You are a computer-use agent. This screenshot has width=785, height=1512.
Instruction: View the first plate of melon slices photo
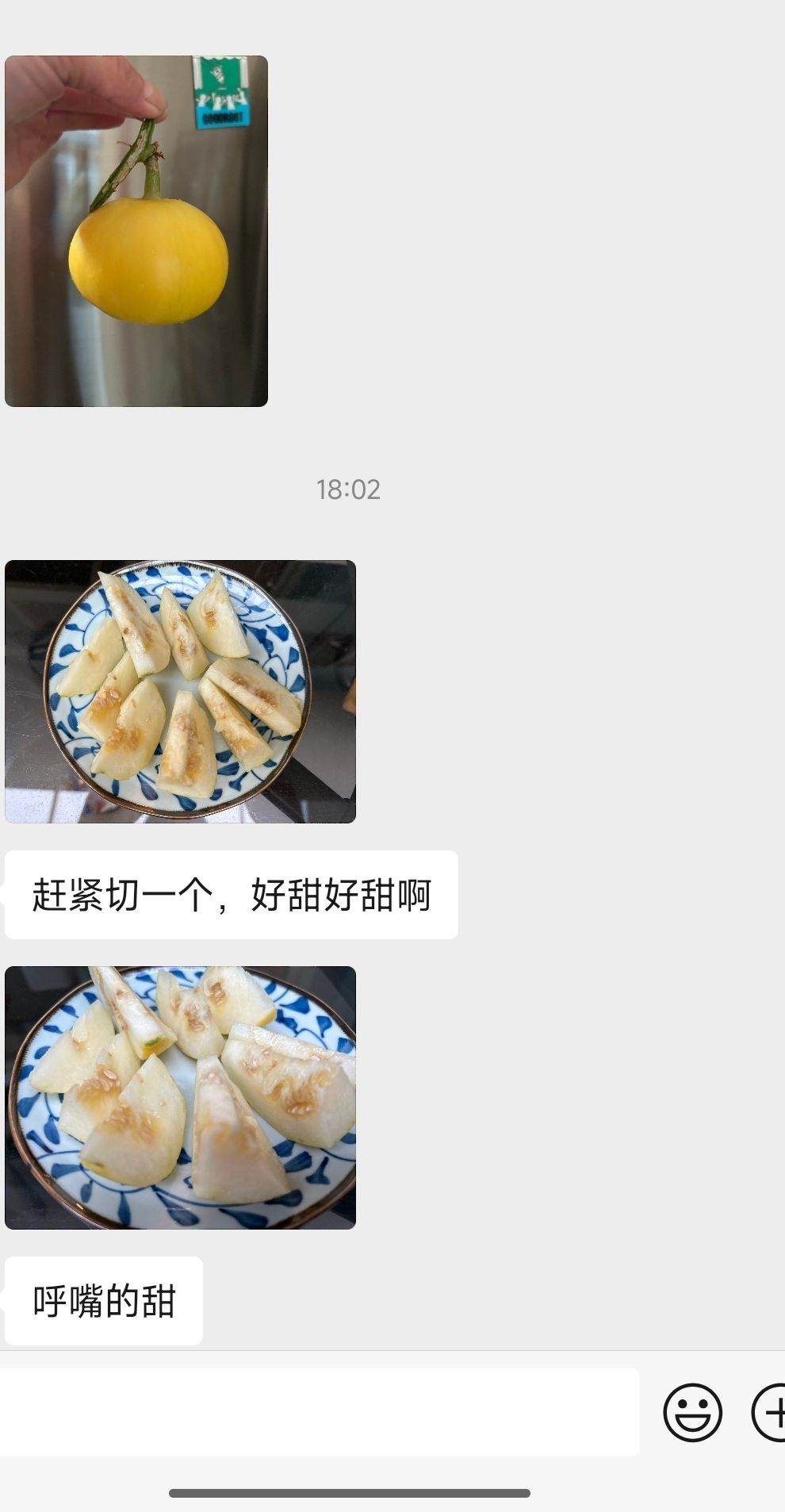click(180, 691)
